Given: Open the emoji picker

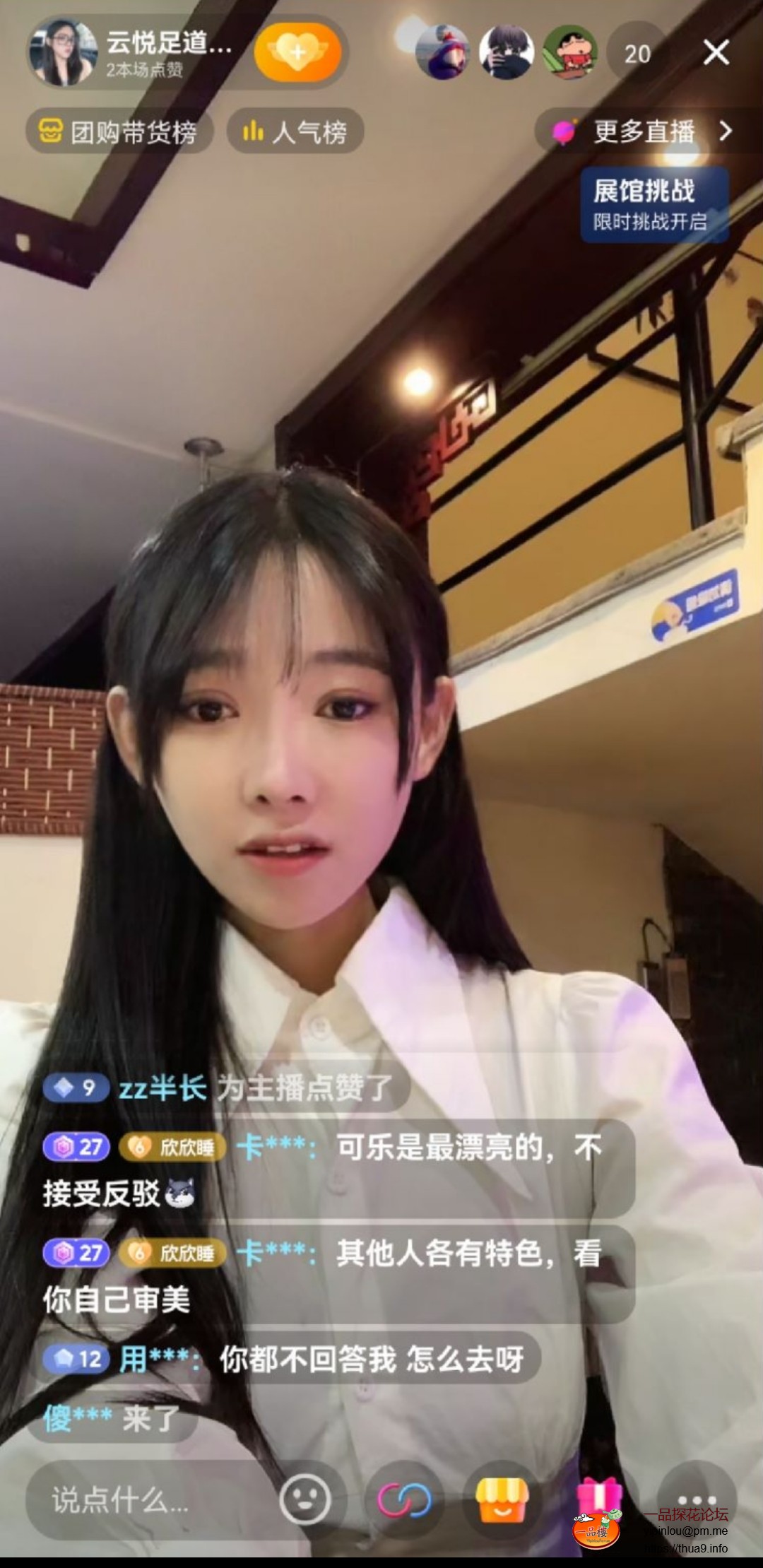Looking at the screenshot, I should pos(305,1499).
